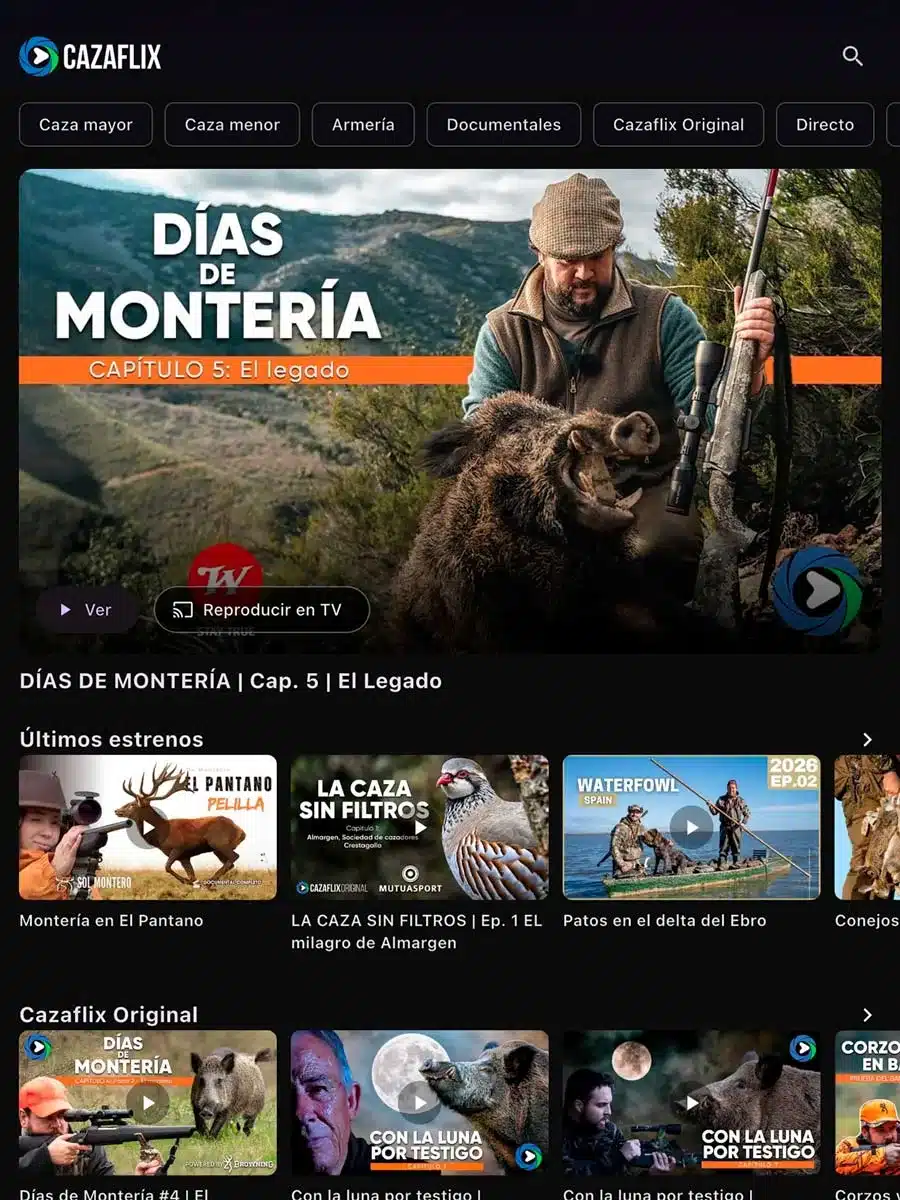
Task: Go to the Directo category
Action: [x=824, y=125]
